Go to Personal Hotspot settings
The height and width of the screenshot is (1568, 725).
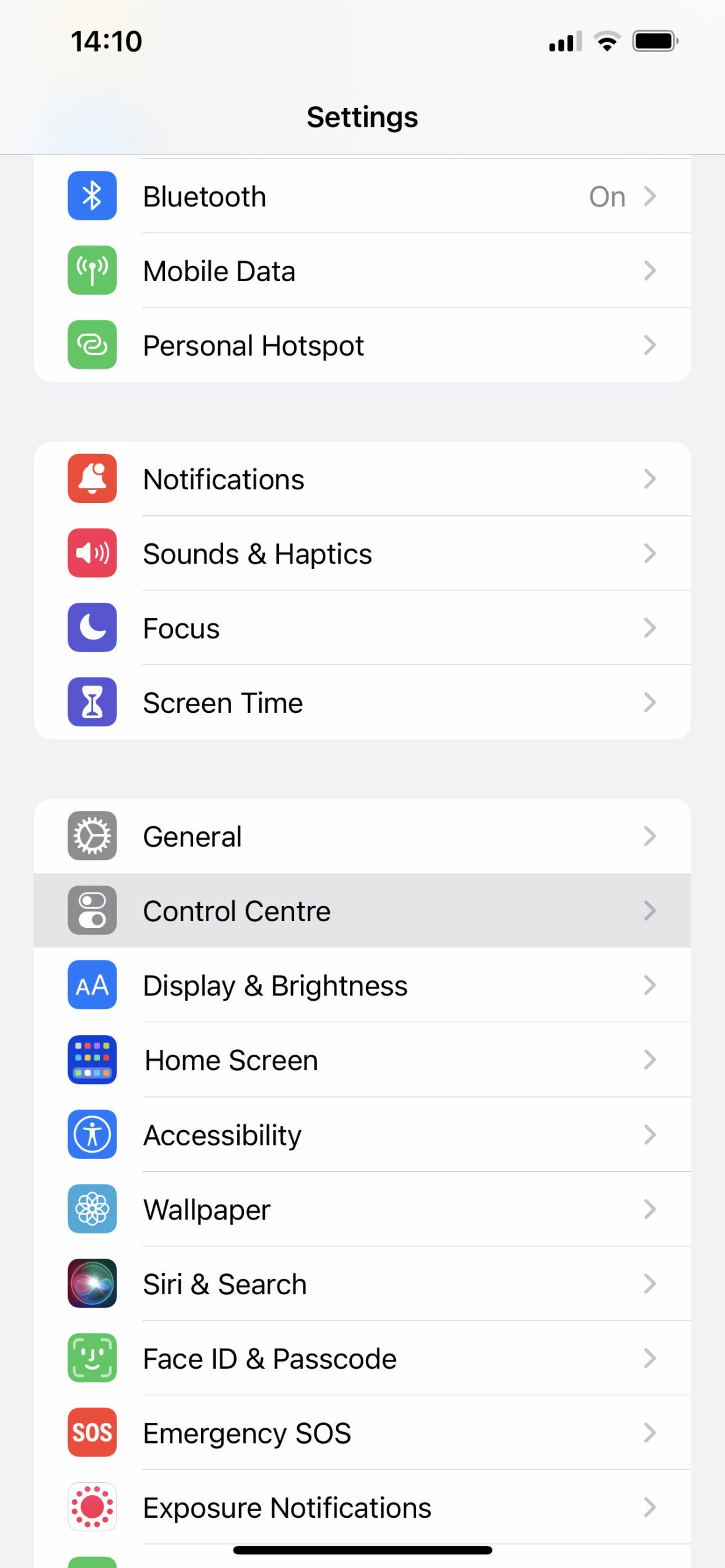coord(362,345)
